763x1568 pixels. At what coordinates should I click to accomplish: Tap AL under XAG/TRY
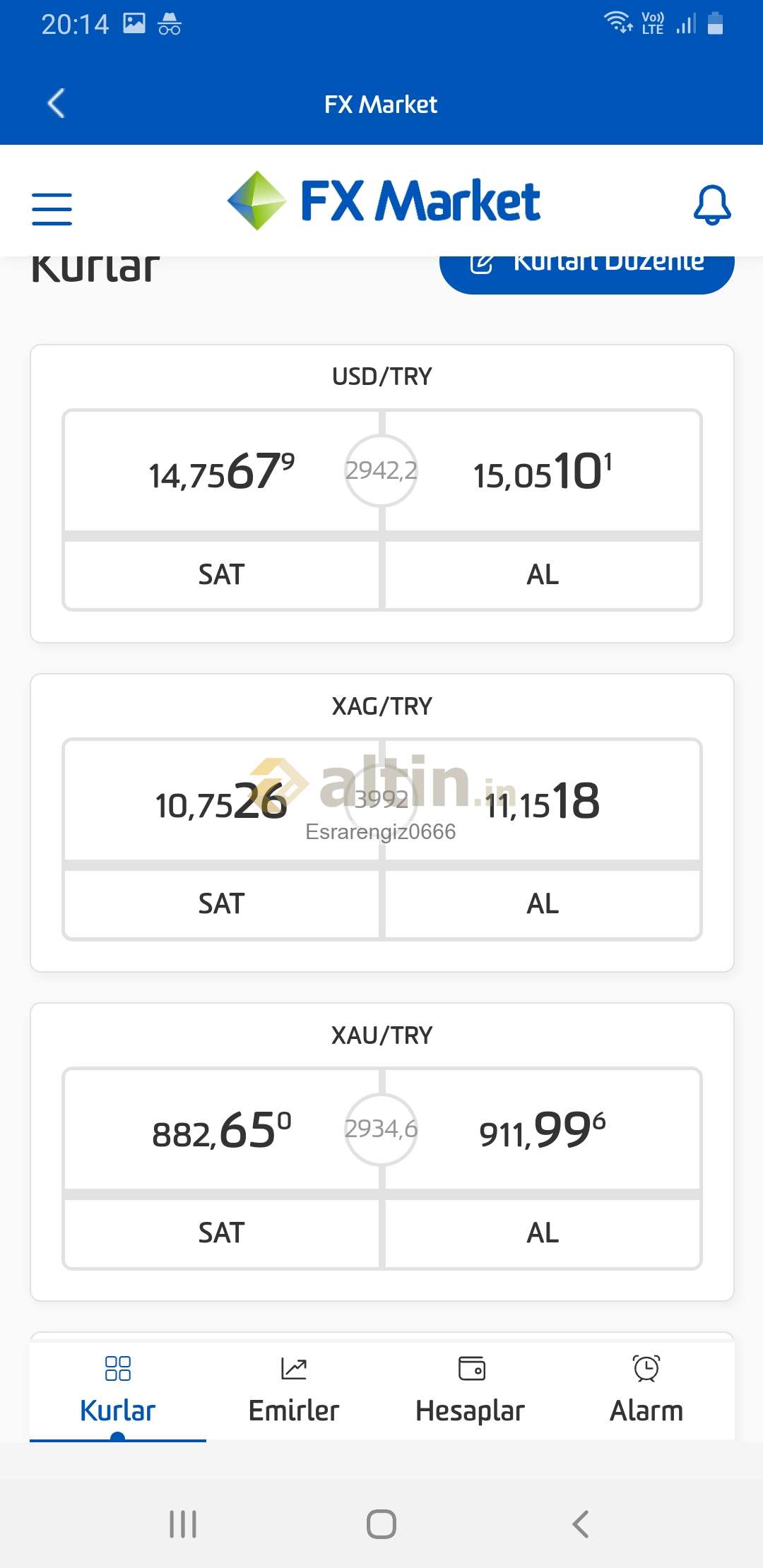pyautogui.click(x=543, y=903)
